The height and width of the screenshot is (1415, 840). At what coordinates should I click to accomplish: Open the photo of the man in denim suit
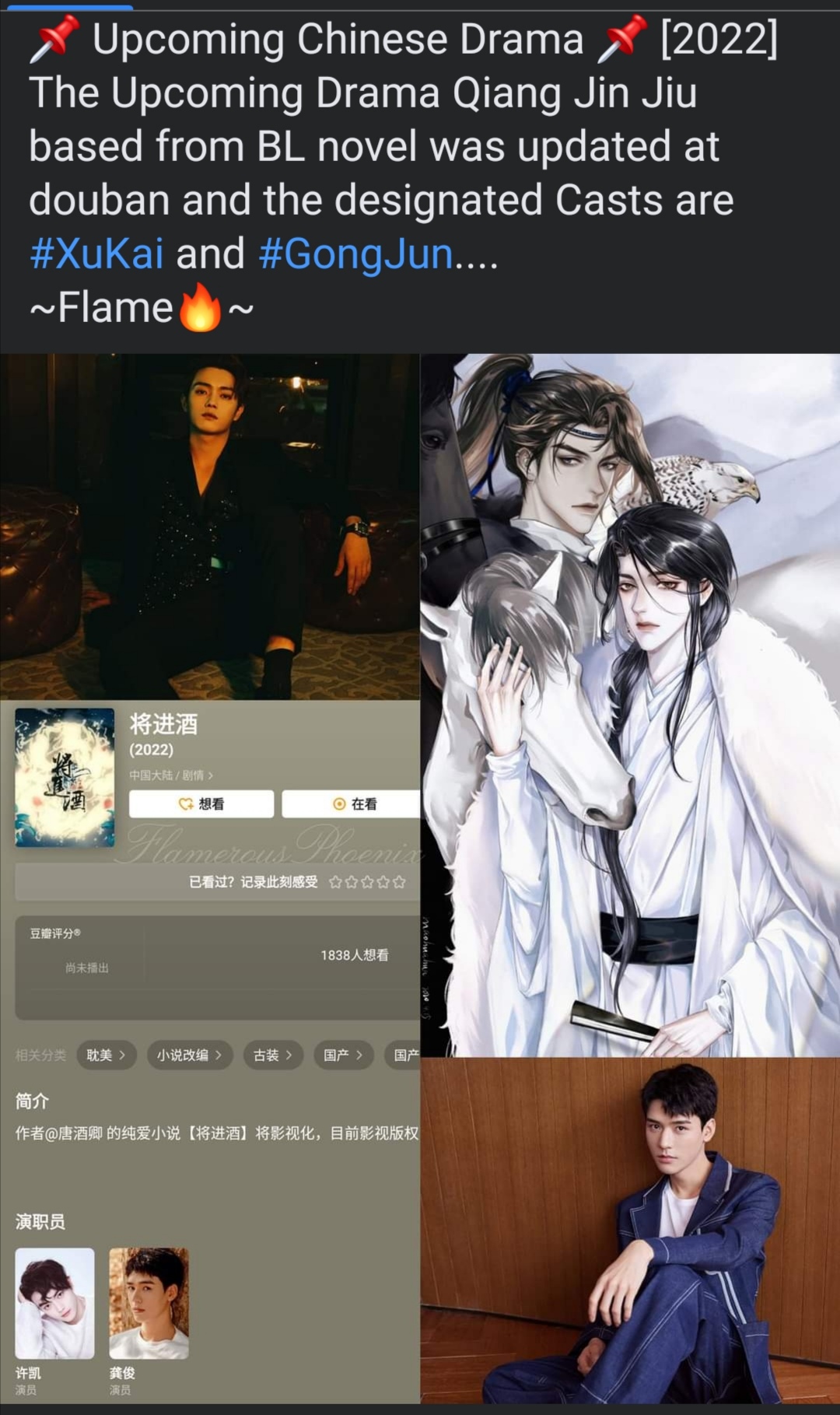pos(631,1231)
